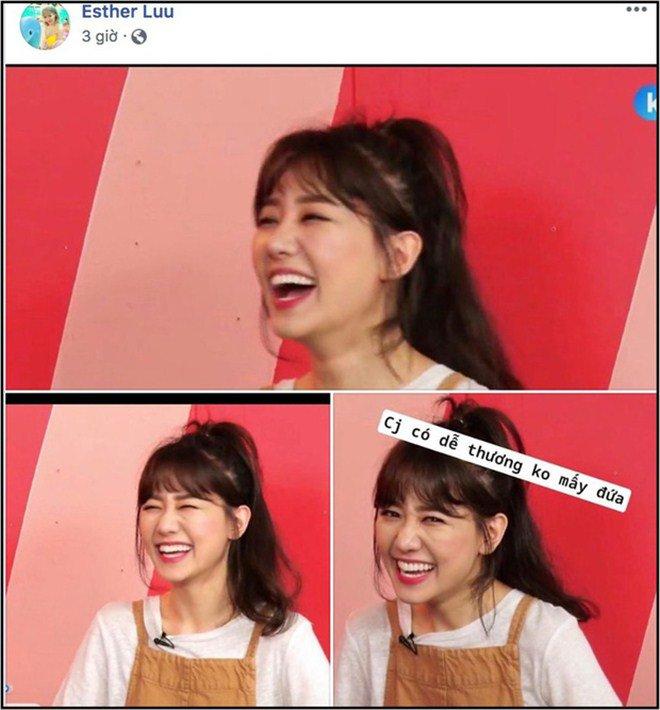This screenshot has height=710, width=660.
Task: Open the large top photo of the post
Action: 330,228
